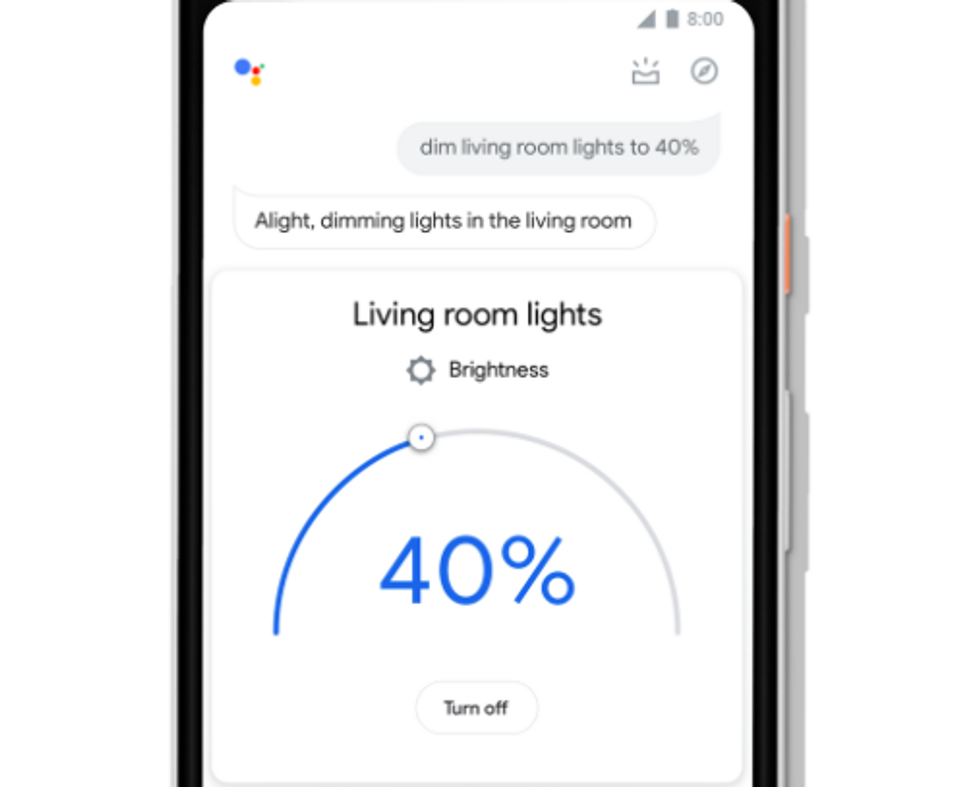Viewport: 980px width, 787px height.
Task: Tap the query bubble to edit it
Action: pos(558,148)
